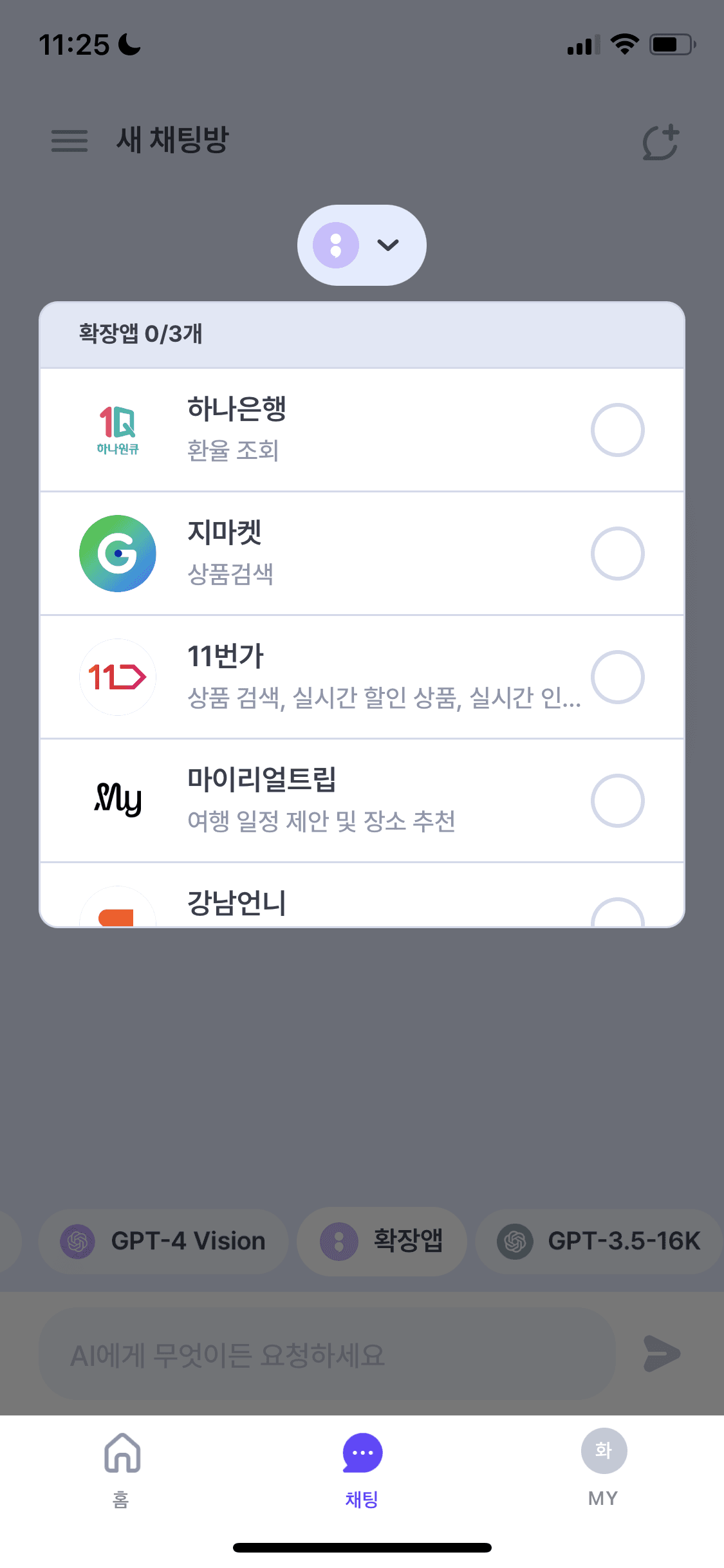Select the 하나은행 1Q logo

pyautogui.click(x=118, y=429)
